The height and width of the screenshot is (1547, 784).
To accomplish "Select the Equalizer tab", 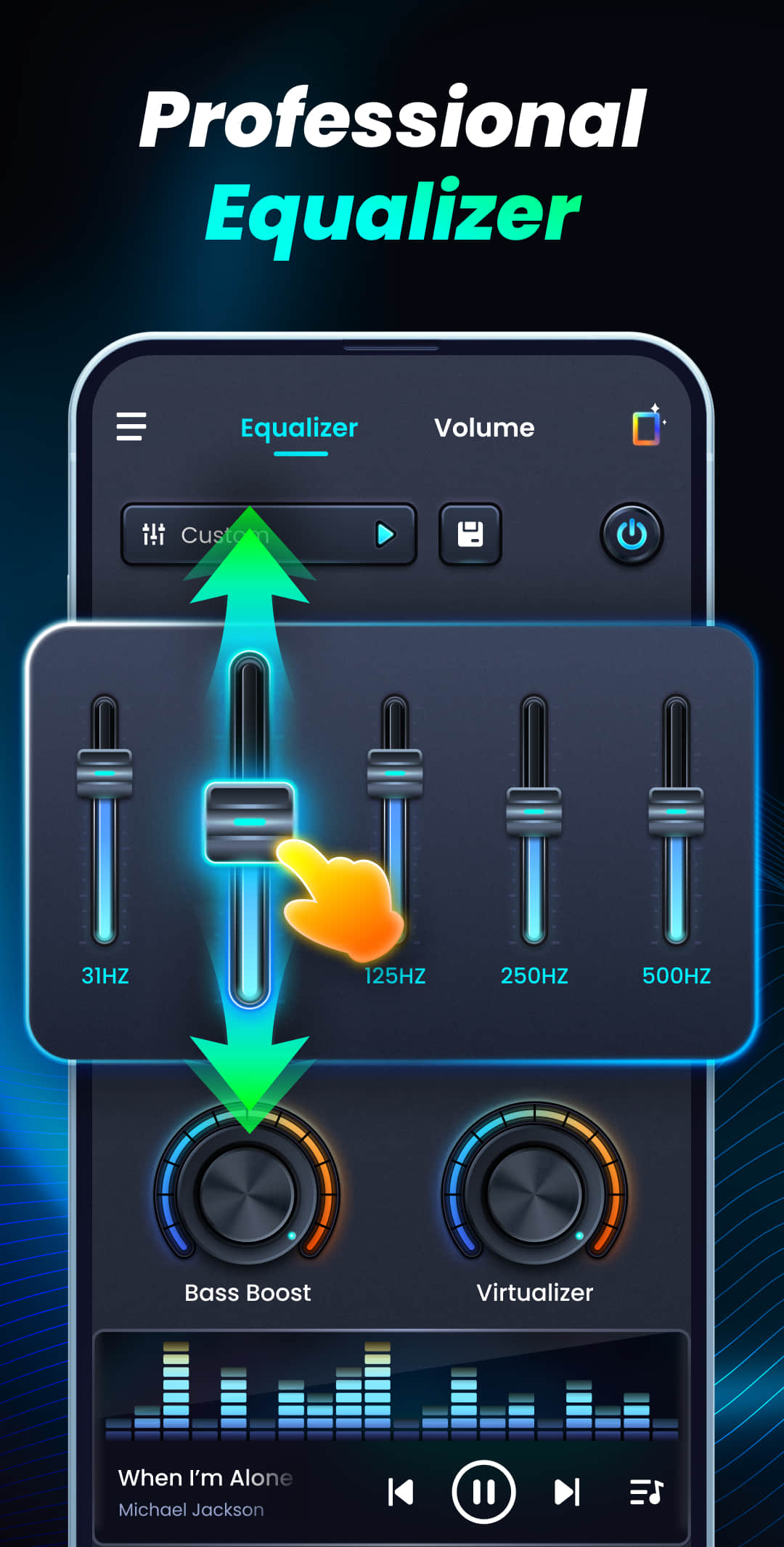I will [299, 429].
